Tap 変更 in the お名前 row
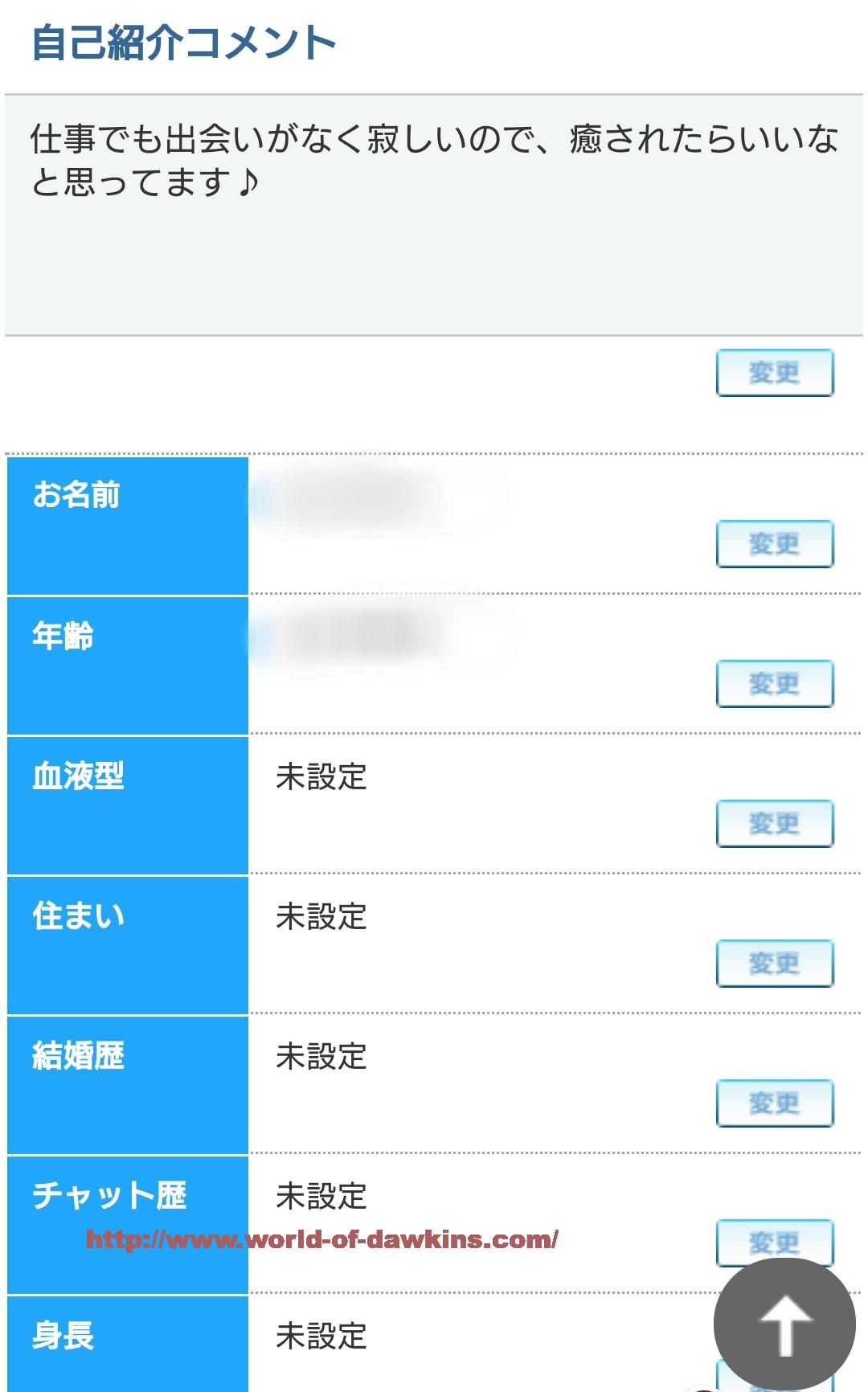The height and width of the screenshot is (1392, 868). [774, 544]
